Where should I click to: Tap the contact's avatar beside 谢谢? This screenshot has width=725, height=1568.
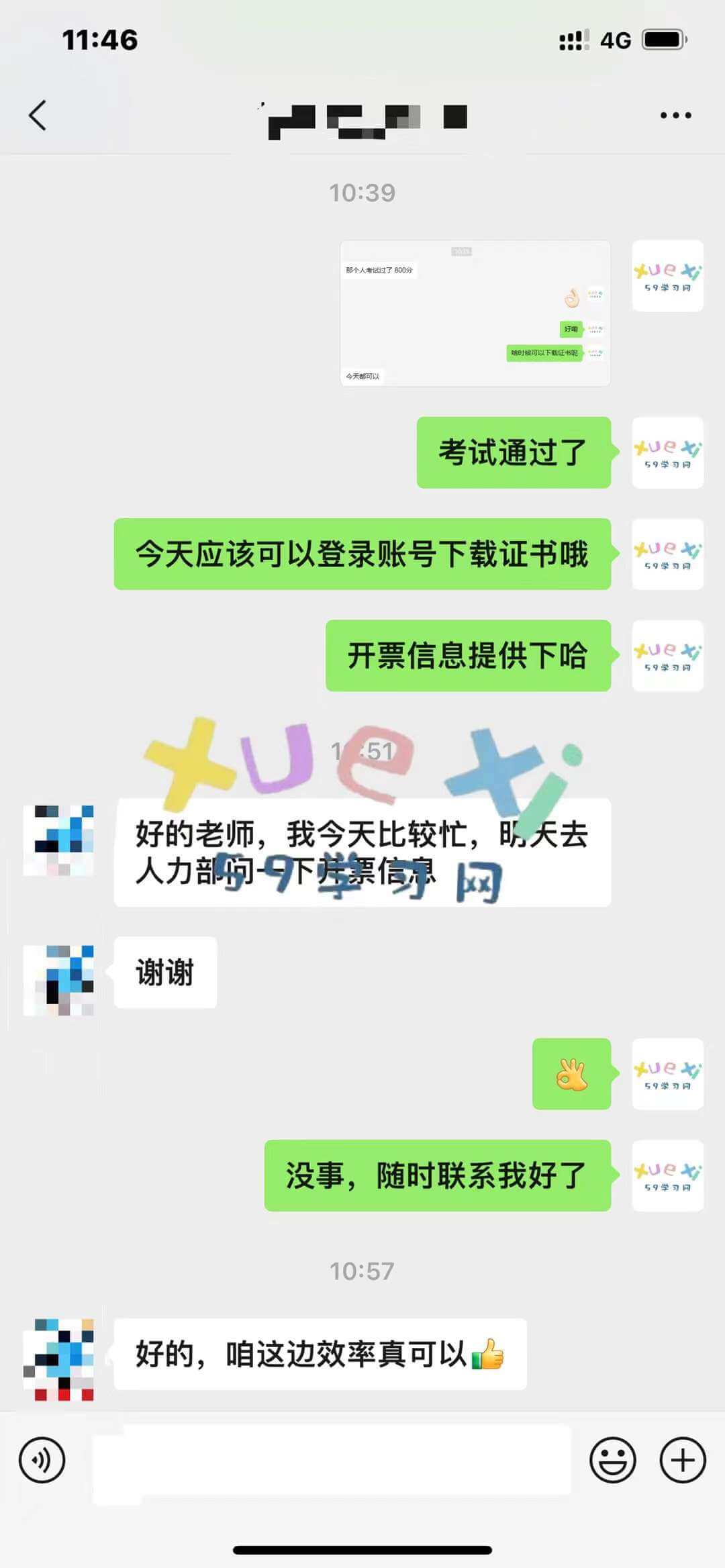(x=58, y=980)
